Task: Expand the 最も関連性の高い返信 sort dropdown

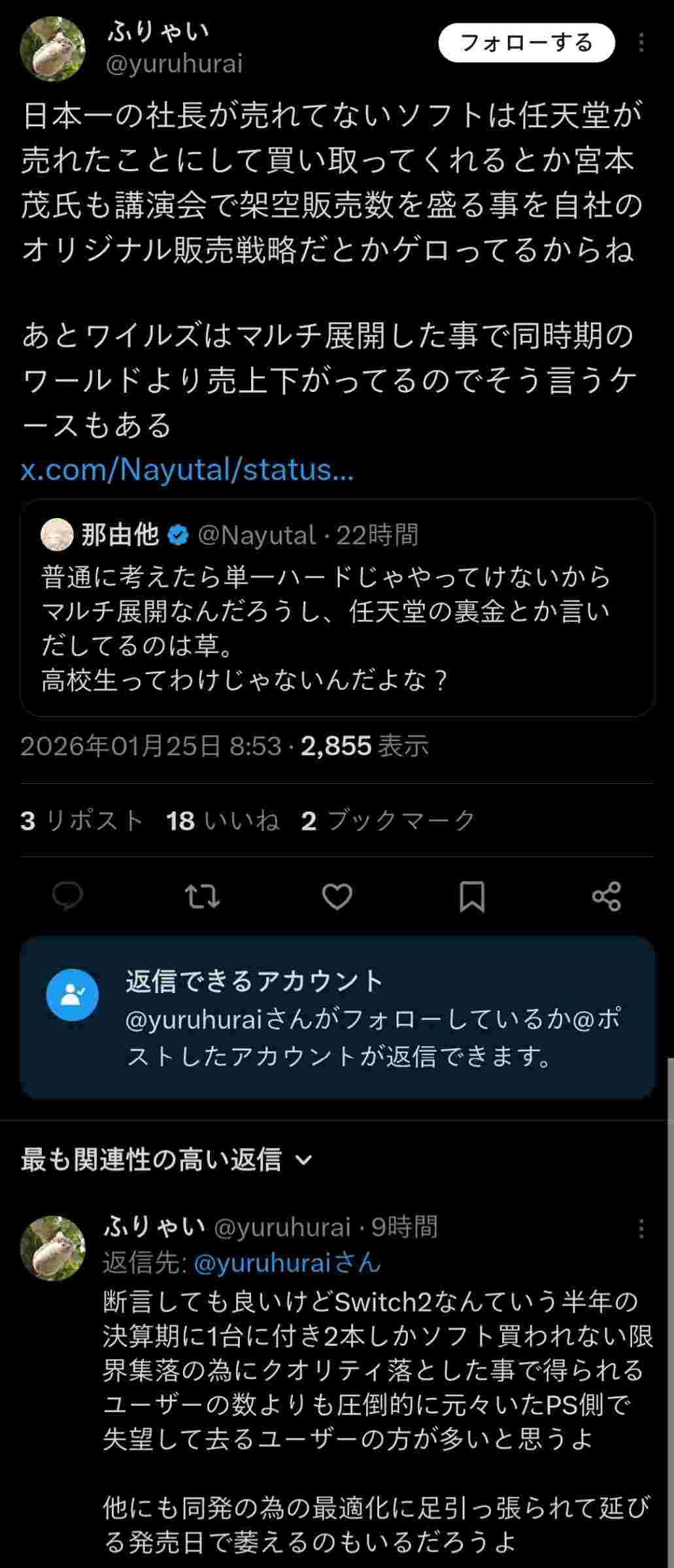Action: coord(167,1160)
